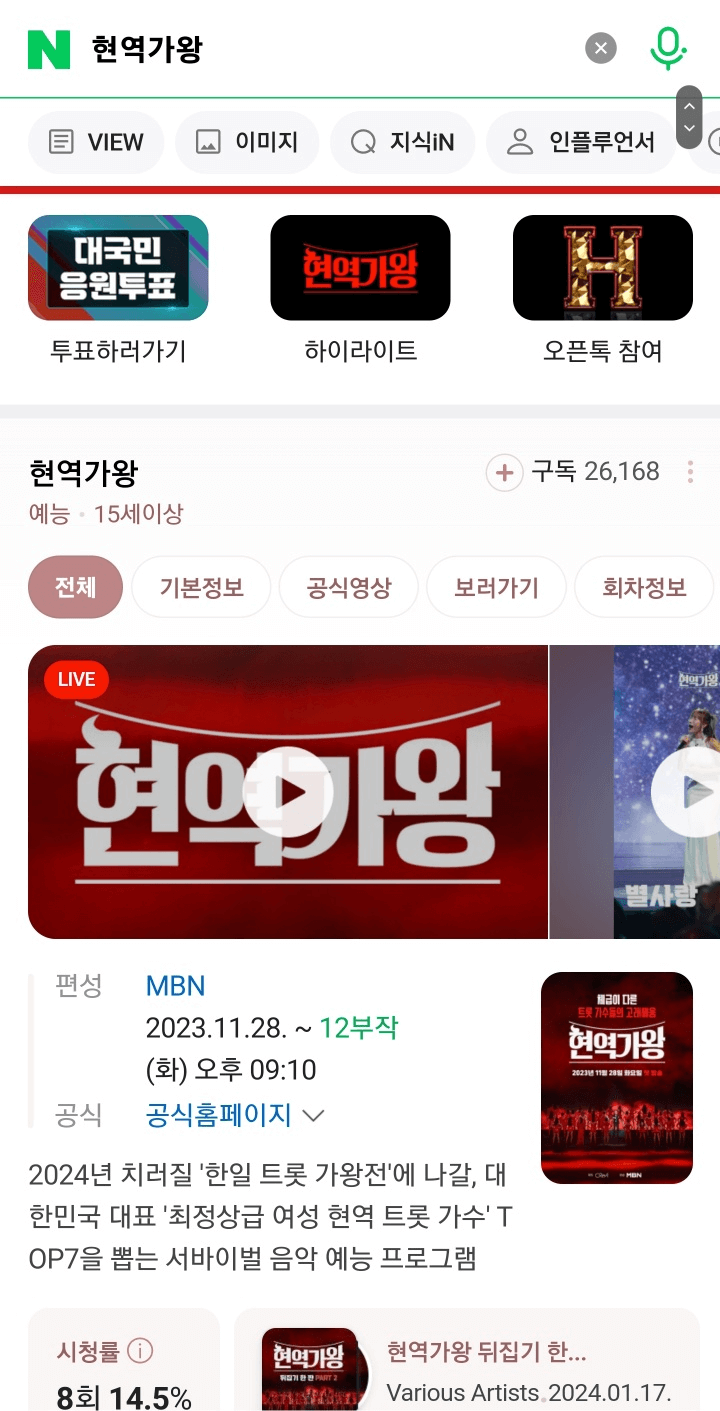The width and height of the screenshot is (720, 1411).
Task: Expand the 공식홈페이지 dropdown
Action: pyautogui.click(x=314, y=1115)
